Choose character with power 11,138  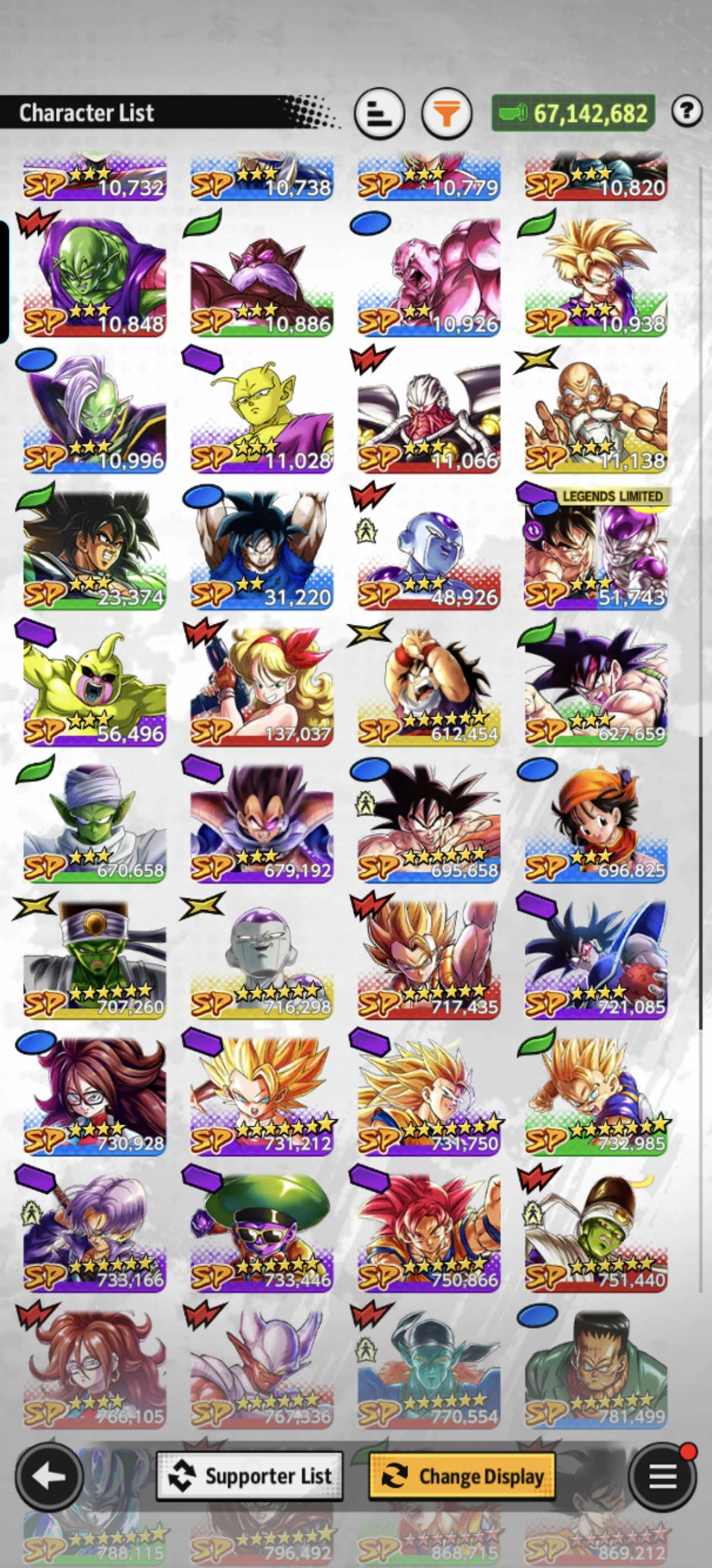point(595,414)
